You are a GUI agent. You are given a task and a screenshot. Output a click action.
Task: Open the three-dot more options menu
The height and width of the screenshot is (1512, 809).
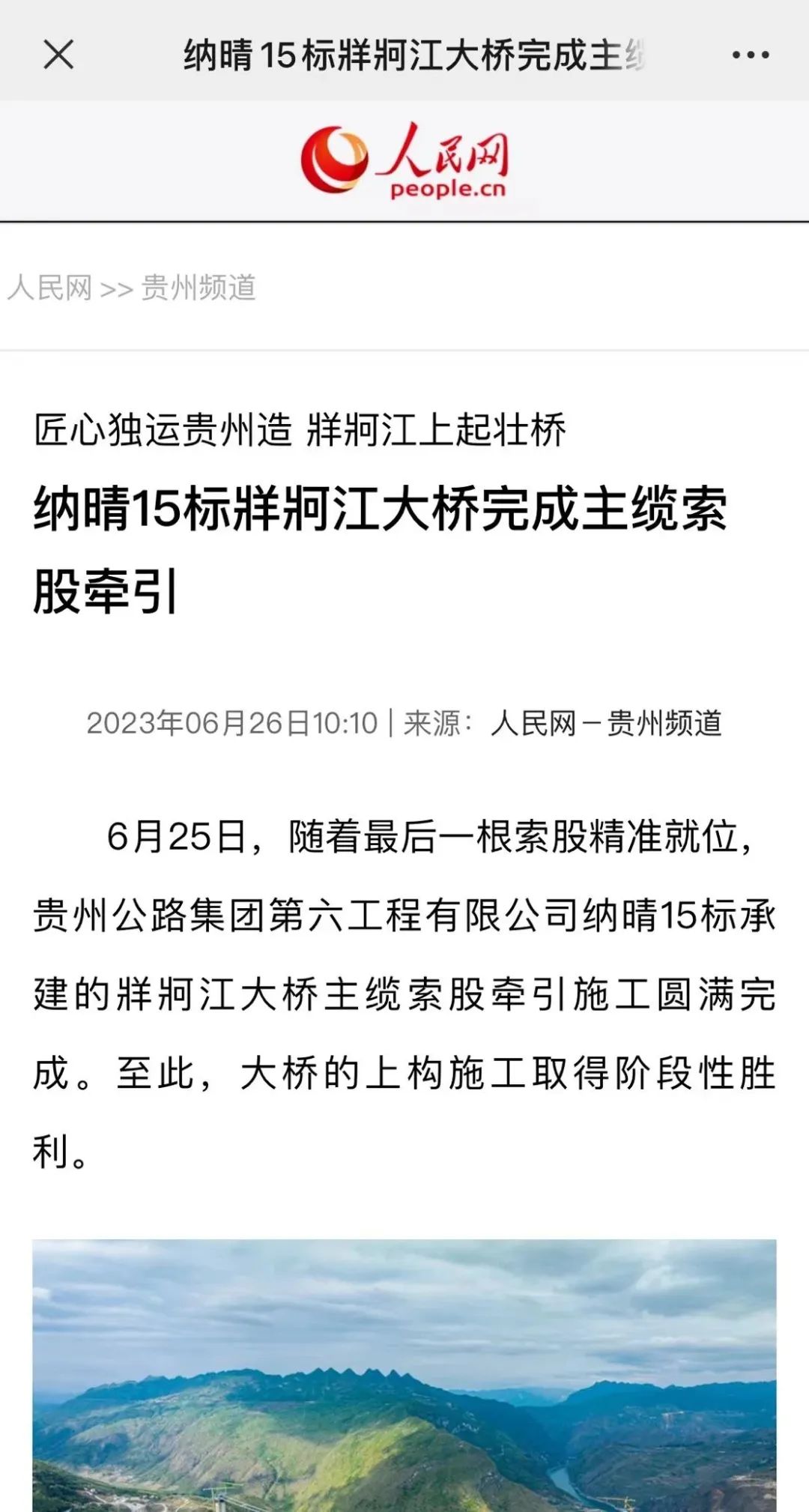[750, 55]
